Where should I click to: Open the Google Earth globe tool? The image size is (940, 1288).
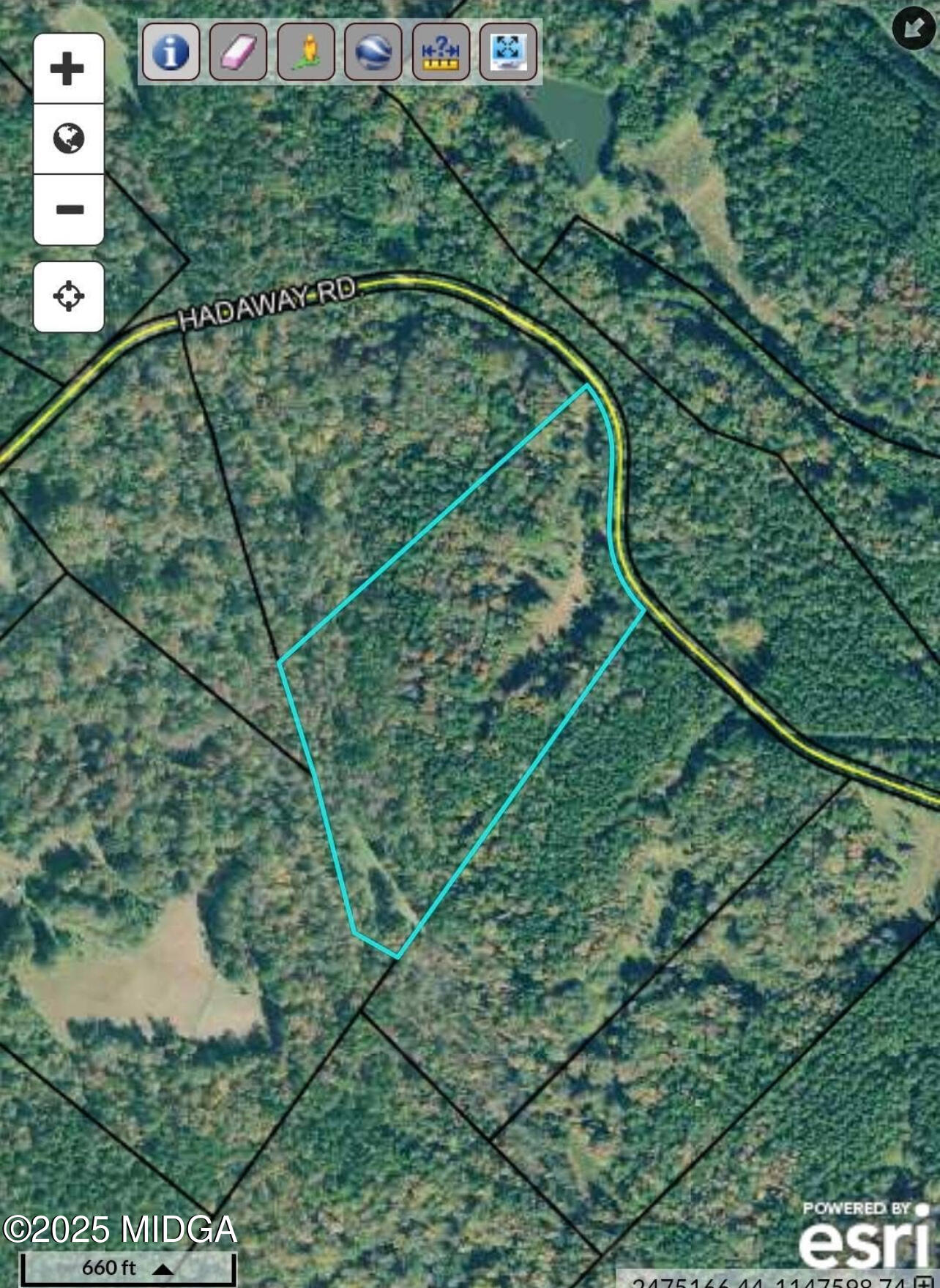[373, 52]
